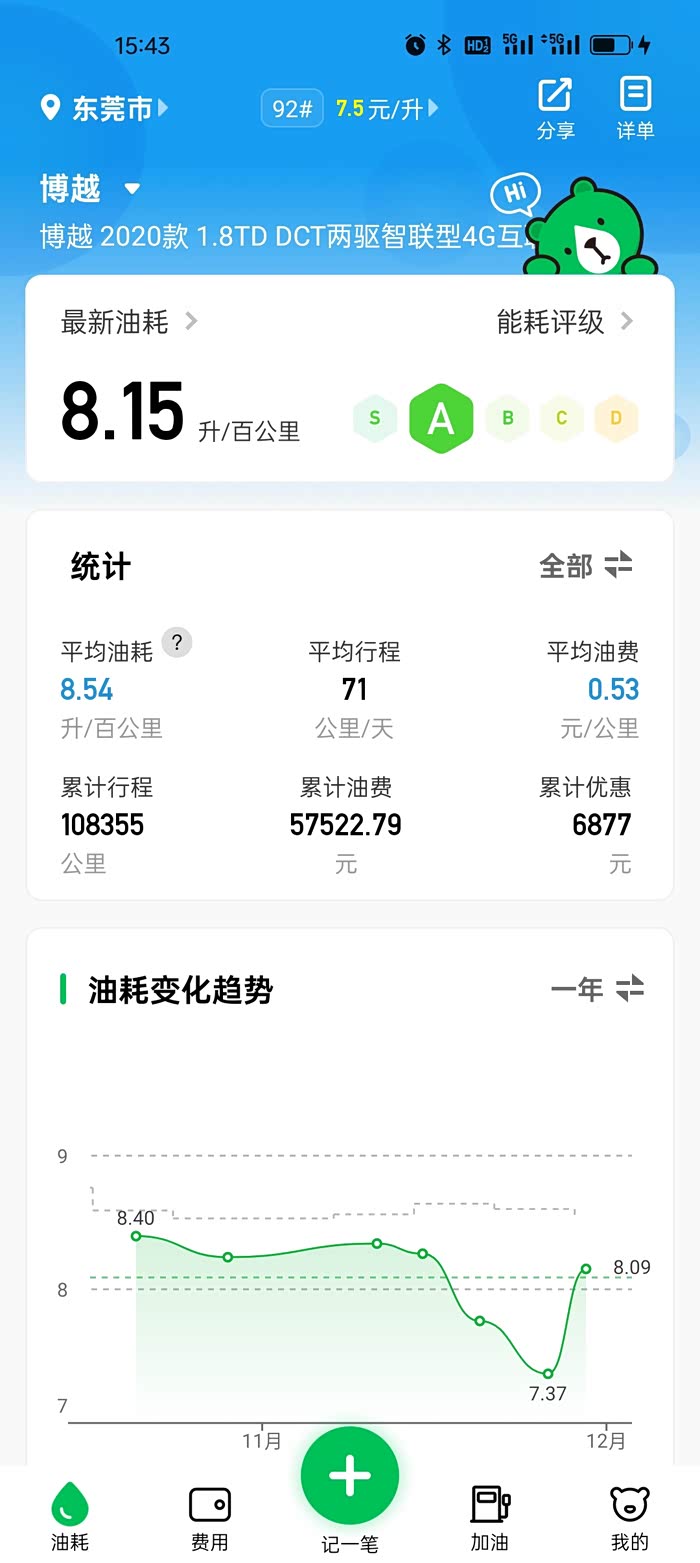The image size is (700, 1563).
Task: Open the 详单 detailed records
Action: tap(635, 108)
